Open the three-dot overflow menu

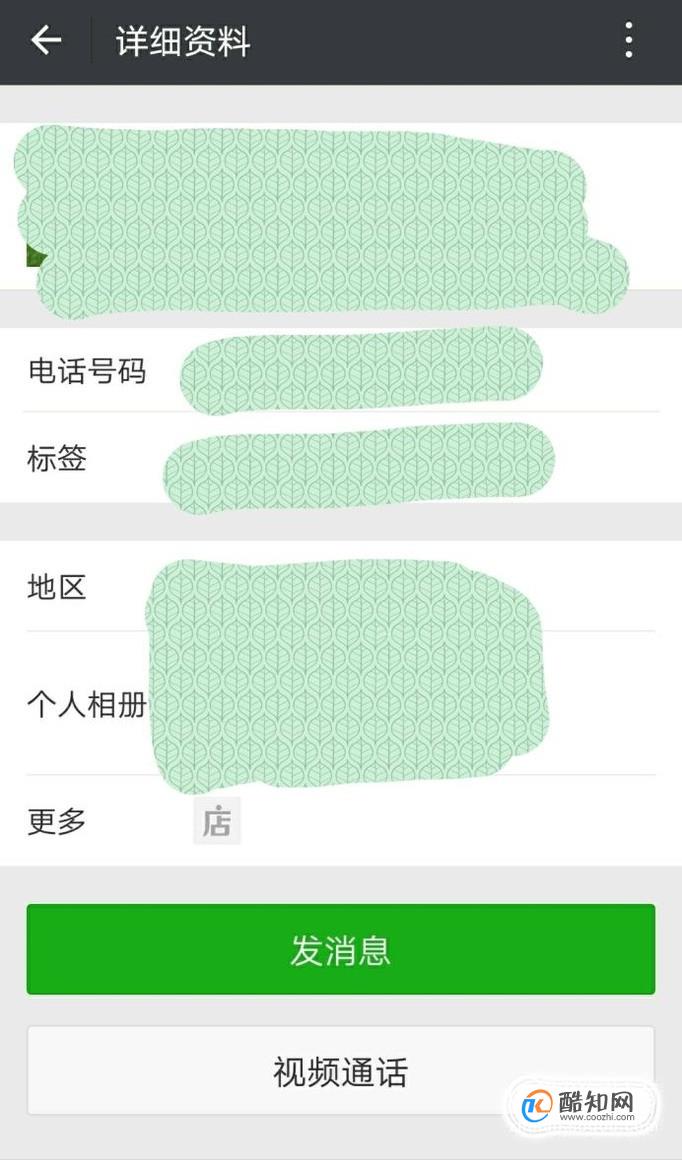pyautogui.click(x=628, y=41)
